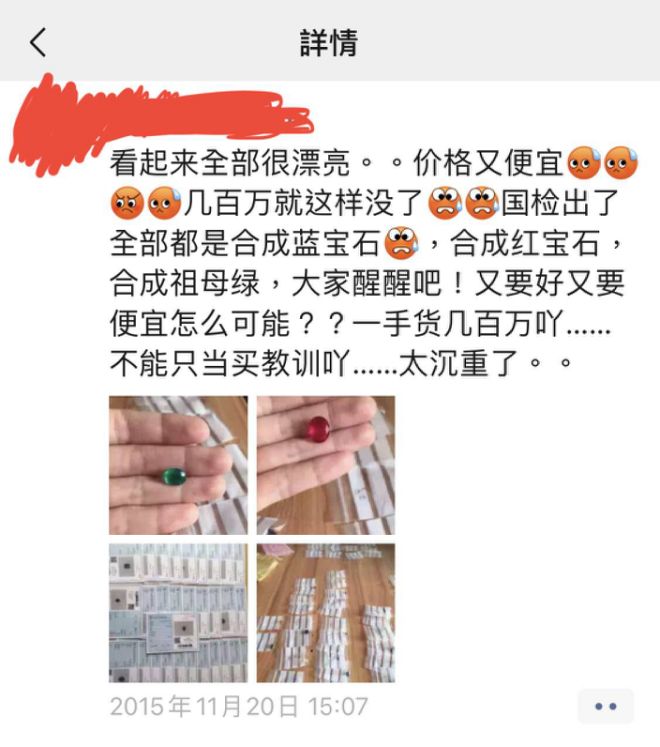Screen dimensions: 660x747
Task: Open the green emerald photo
Action: pyautogui.click(x=178, y=464)
